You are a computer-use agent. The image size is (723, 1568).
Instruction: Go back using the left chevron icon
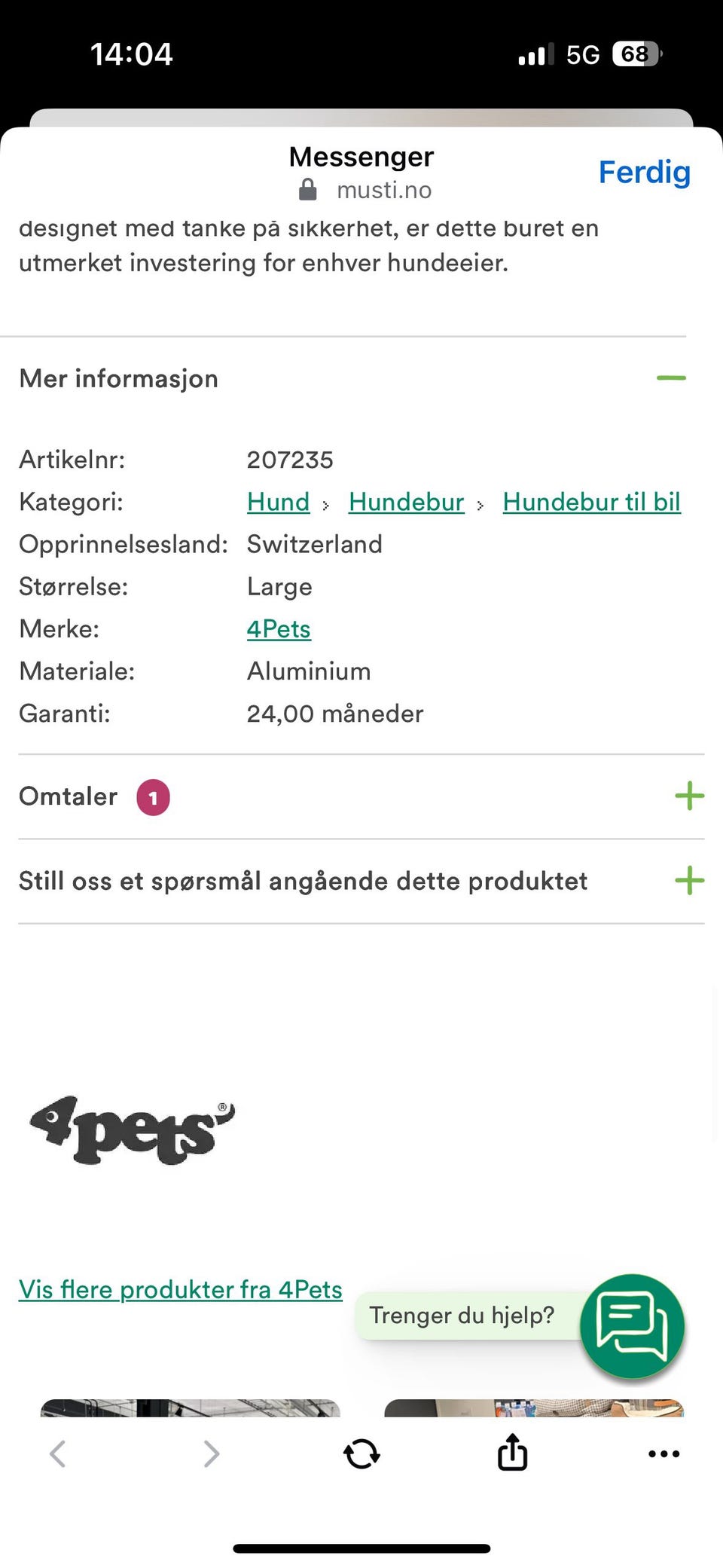[59, 1453]
